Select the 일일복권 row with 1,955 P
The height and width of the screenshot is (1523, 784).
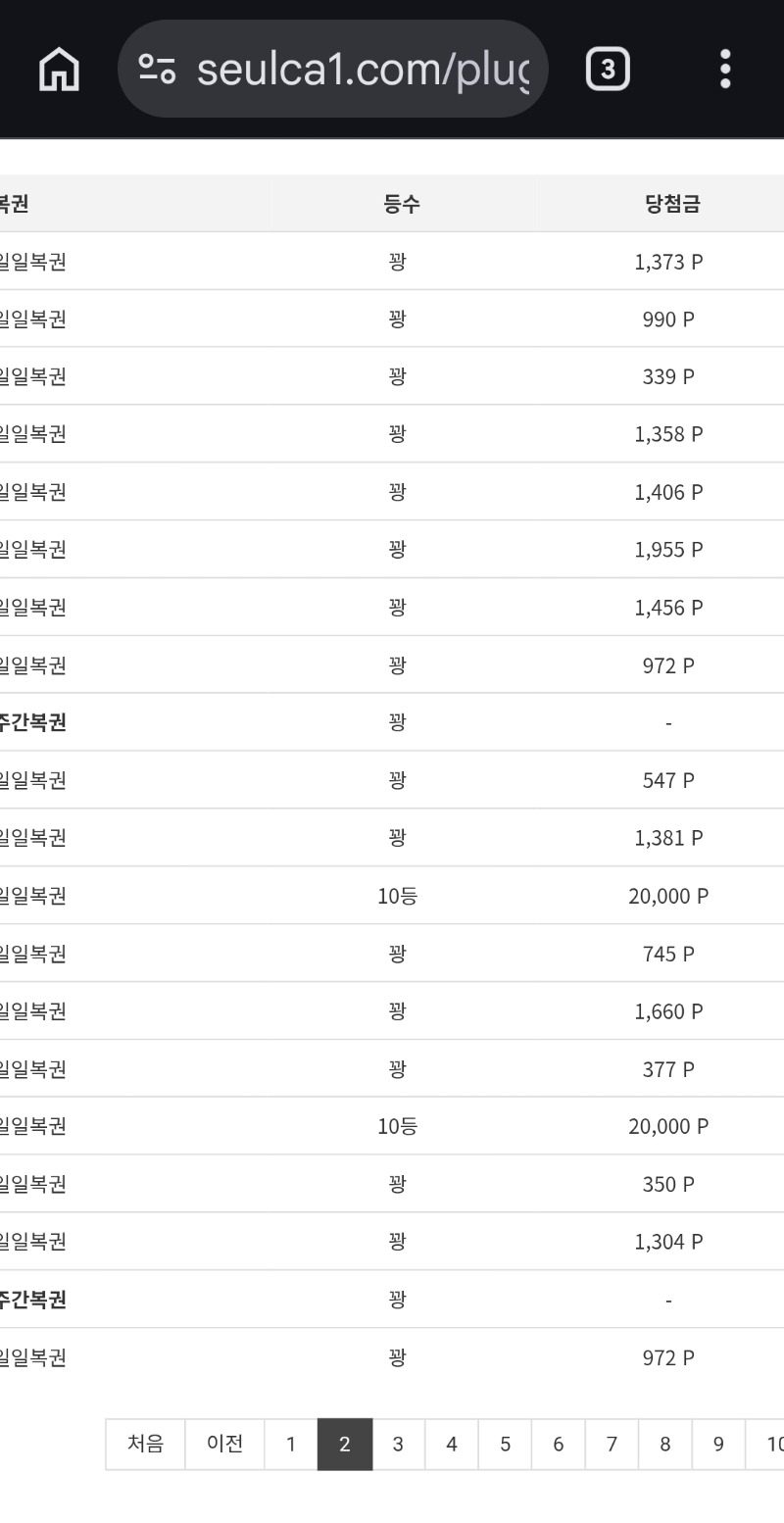392,549
